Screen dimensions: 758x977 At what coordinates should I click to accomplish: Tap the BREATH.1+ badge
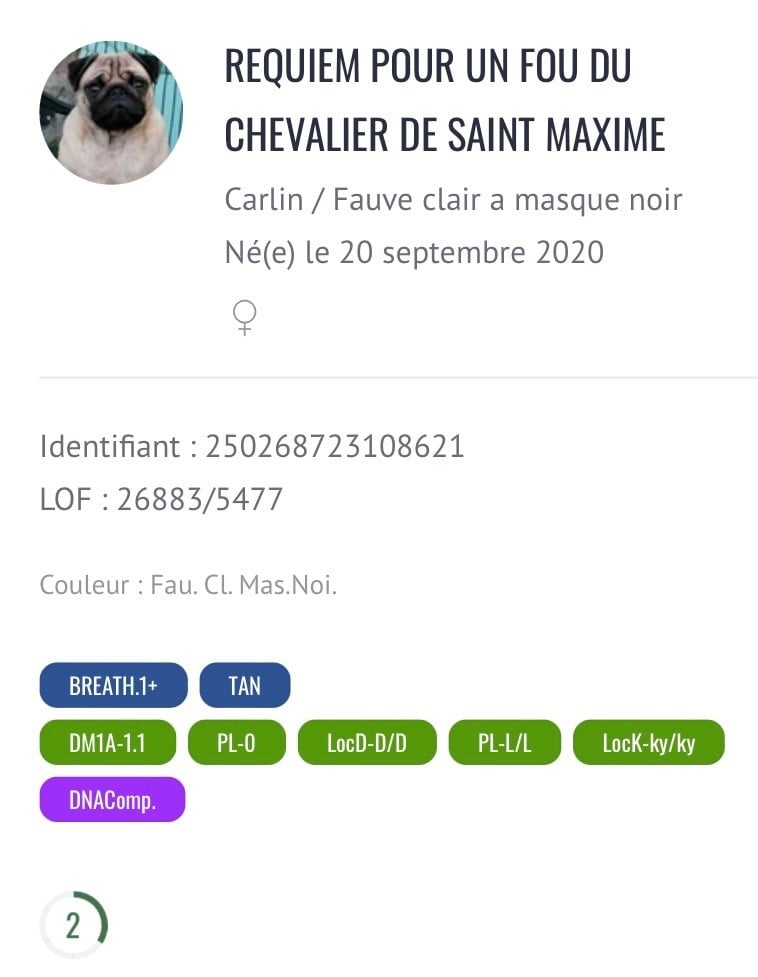click(x=113, y=685)
